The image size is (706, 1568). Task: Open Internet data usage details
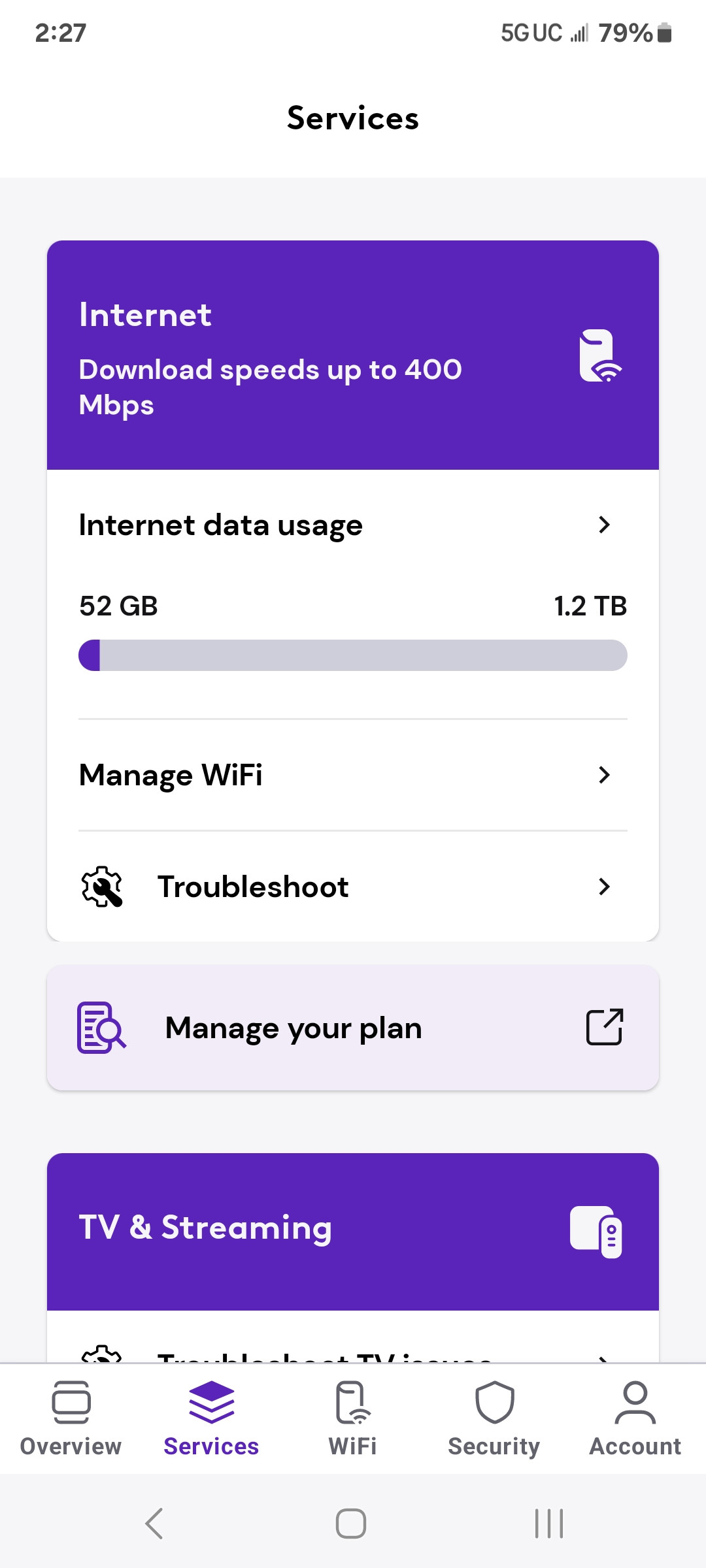click(353, 525)
